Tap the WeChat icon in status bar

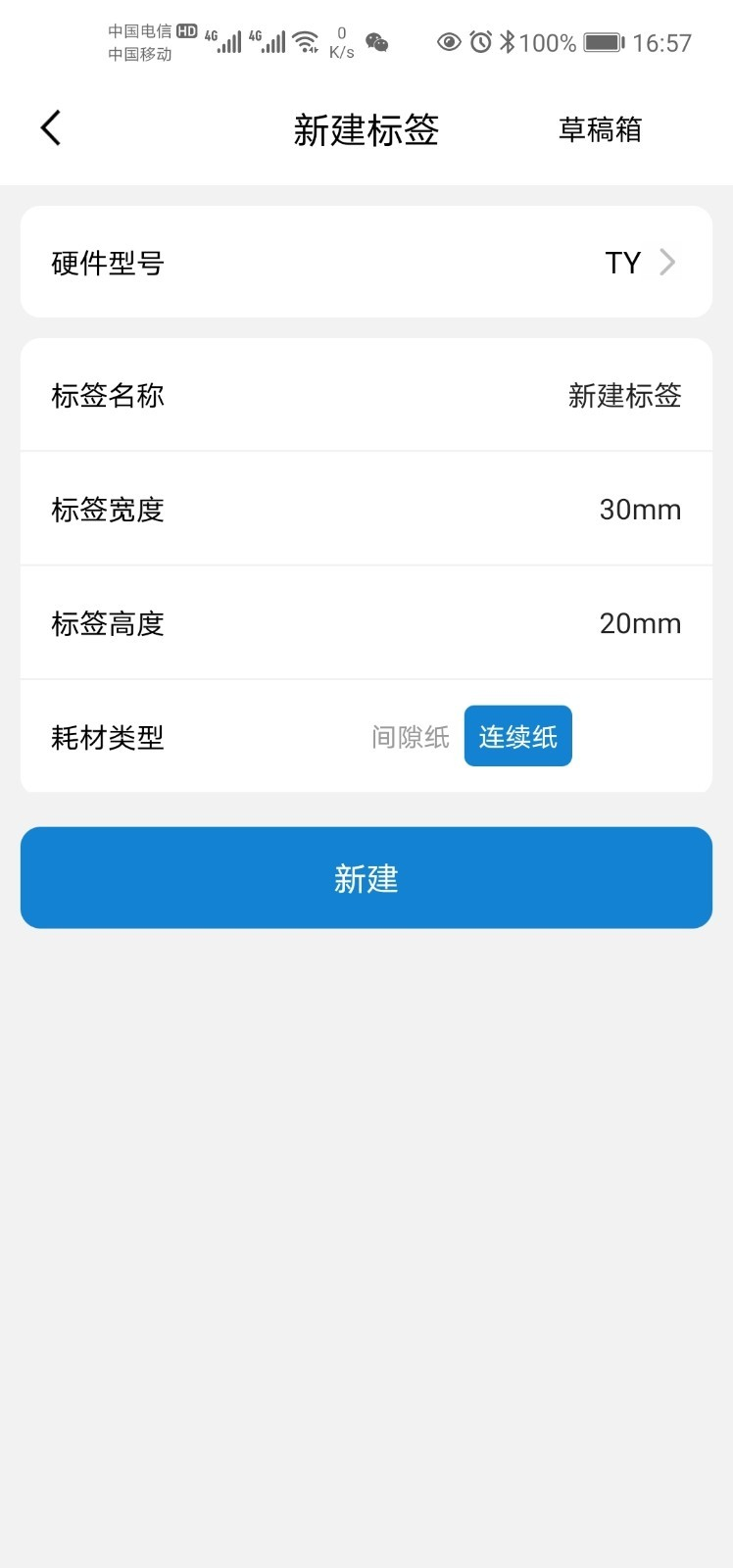(x=377, y=41)
